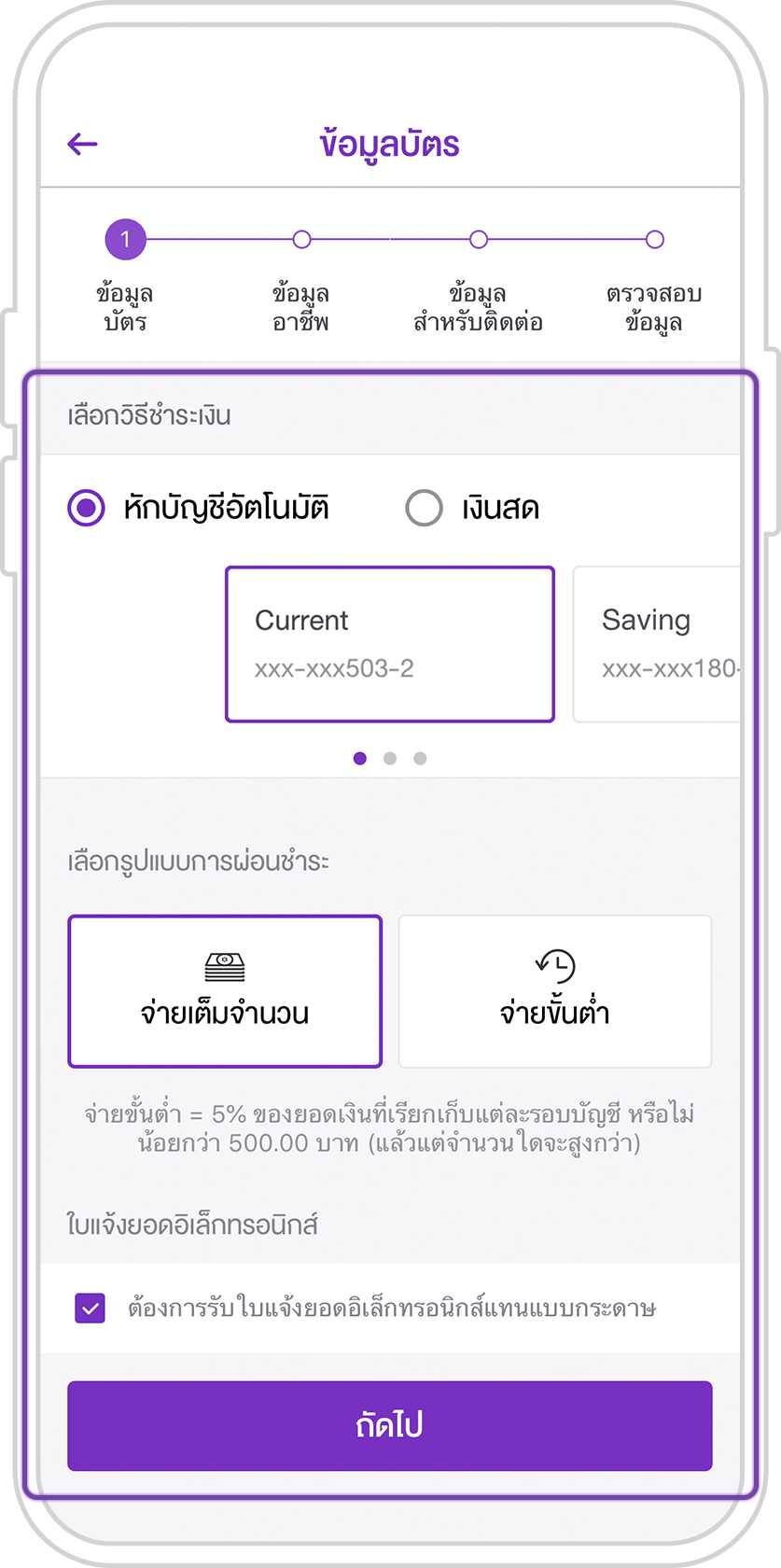Continue with the ถัดไป button
Image resolution: width=781 pixels, height=1568 pixels.
[x=390, y=1425]
